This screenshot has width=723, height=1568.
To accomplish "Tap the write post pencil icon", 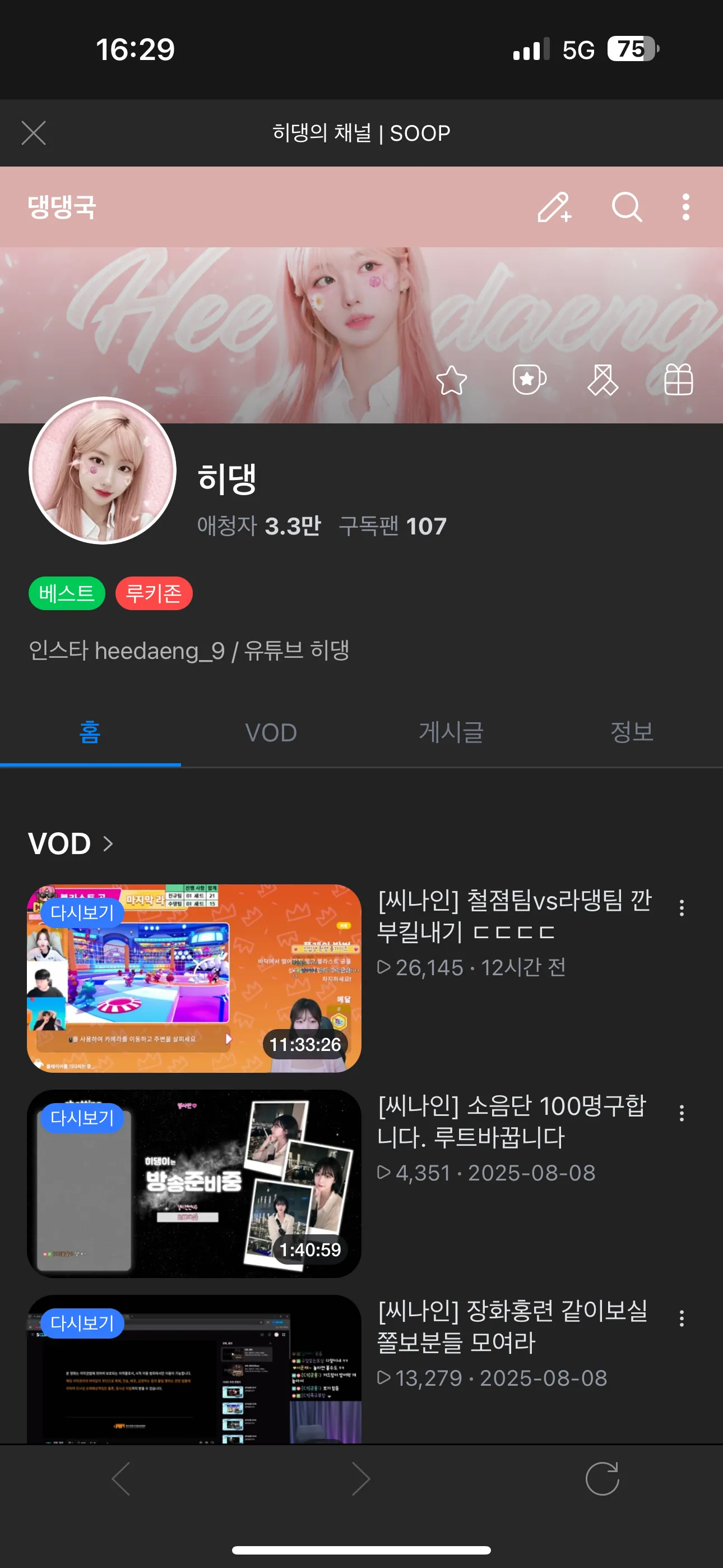I will [554, 207].
